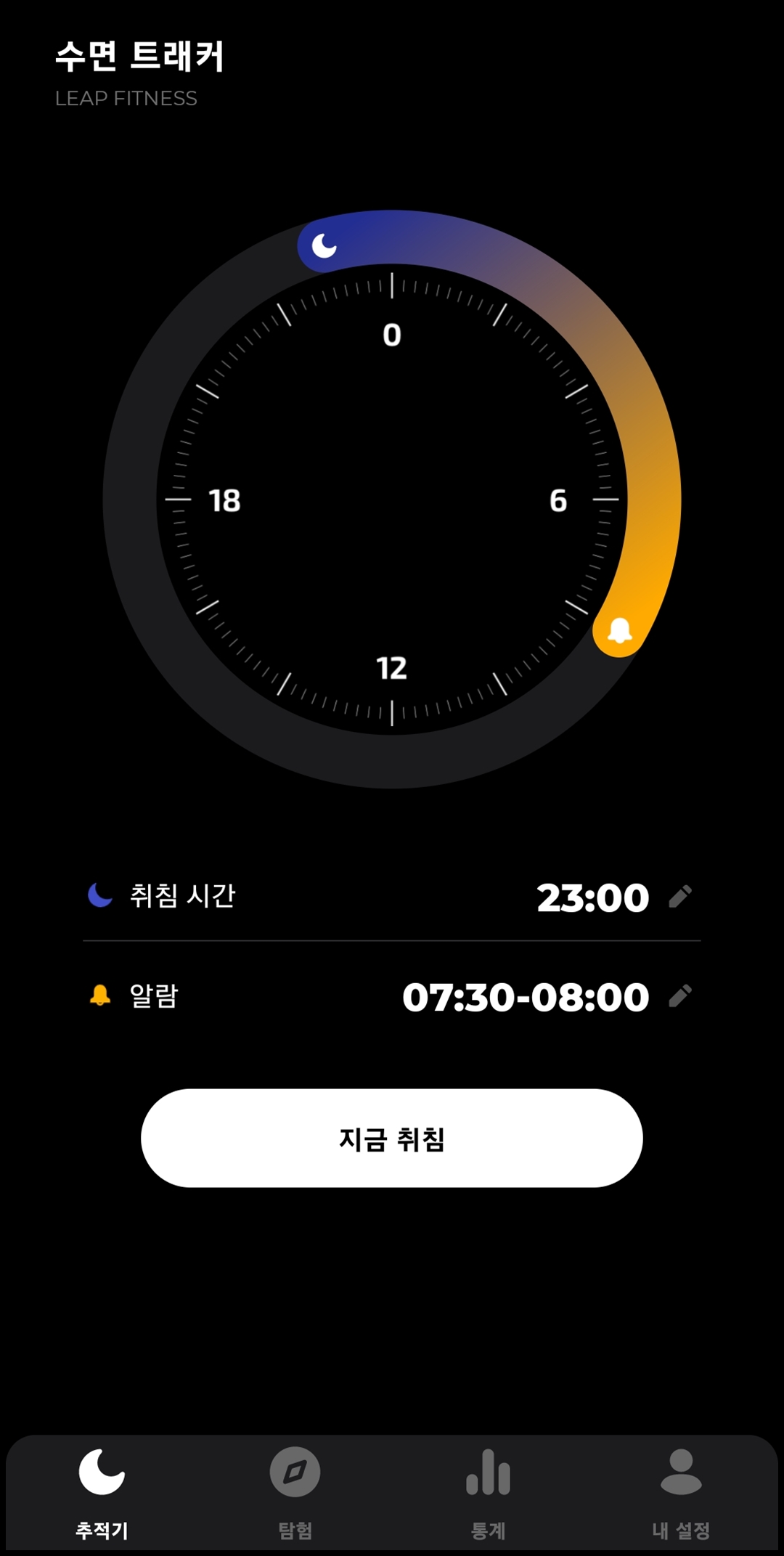The image size is (784, 1556).
Task: Click the center of the clock face
Action: point(392,501)
